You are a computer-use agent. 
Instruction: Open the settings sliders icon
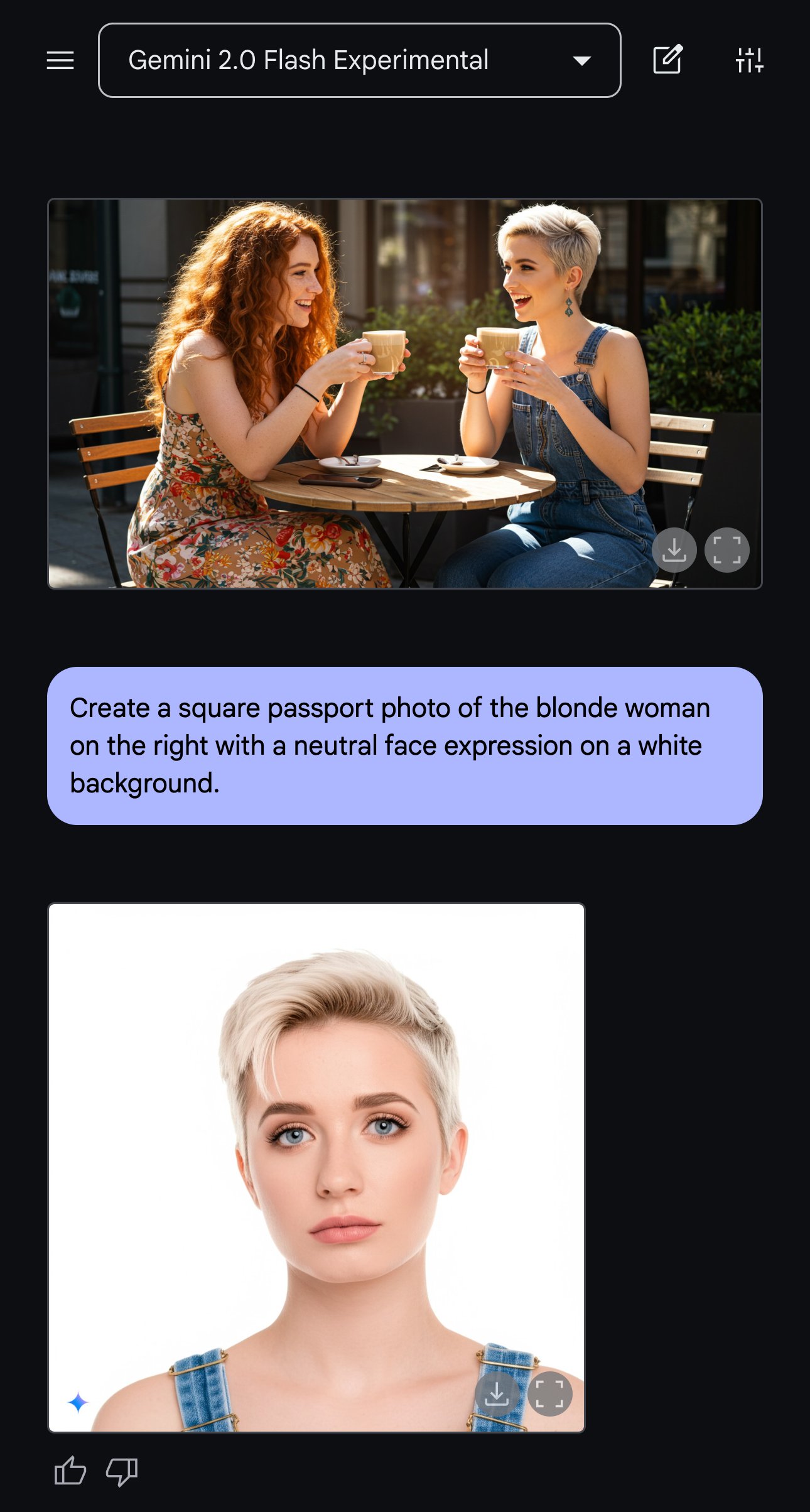(749, 60)
